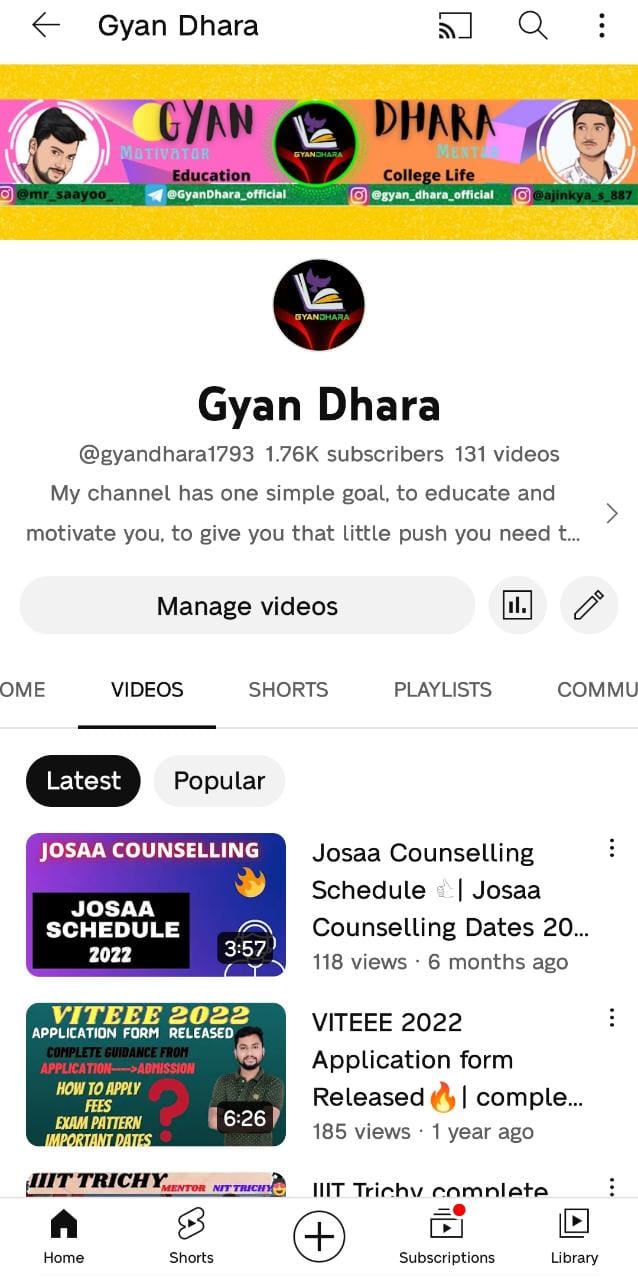Tap the Manage videos button
The image size is (638, 1280).
(x=247, y=605)
